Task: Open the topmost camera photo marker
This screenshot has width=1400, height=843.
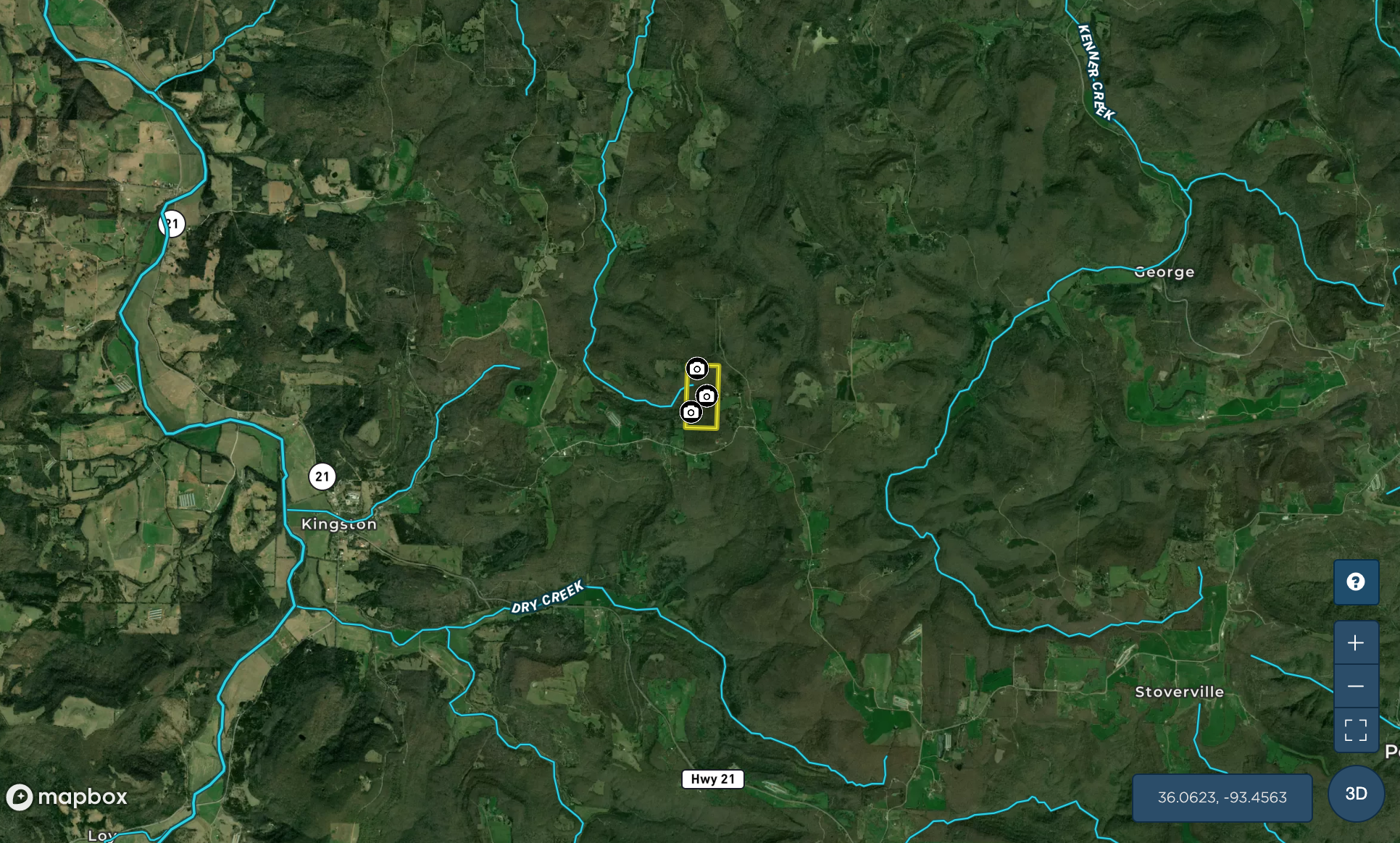Action: tap(696, 369)
